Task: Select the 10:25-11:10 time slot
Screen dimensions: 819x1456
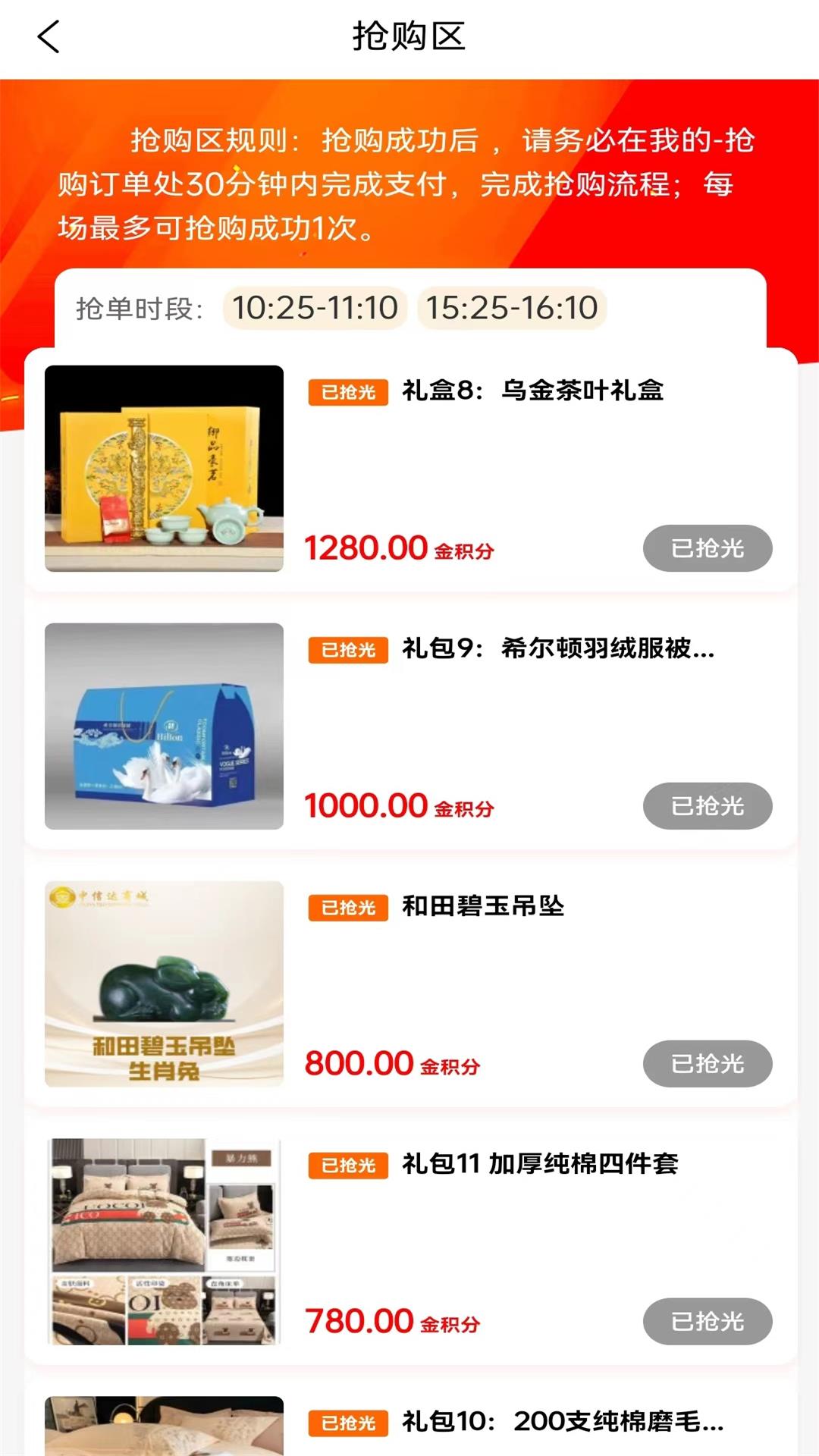Action: pos(313,308)
